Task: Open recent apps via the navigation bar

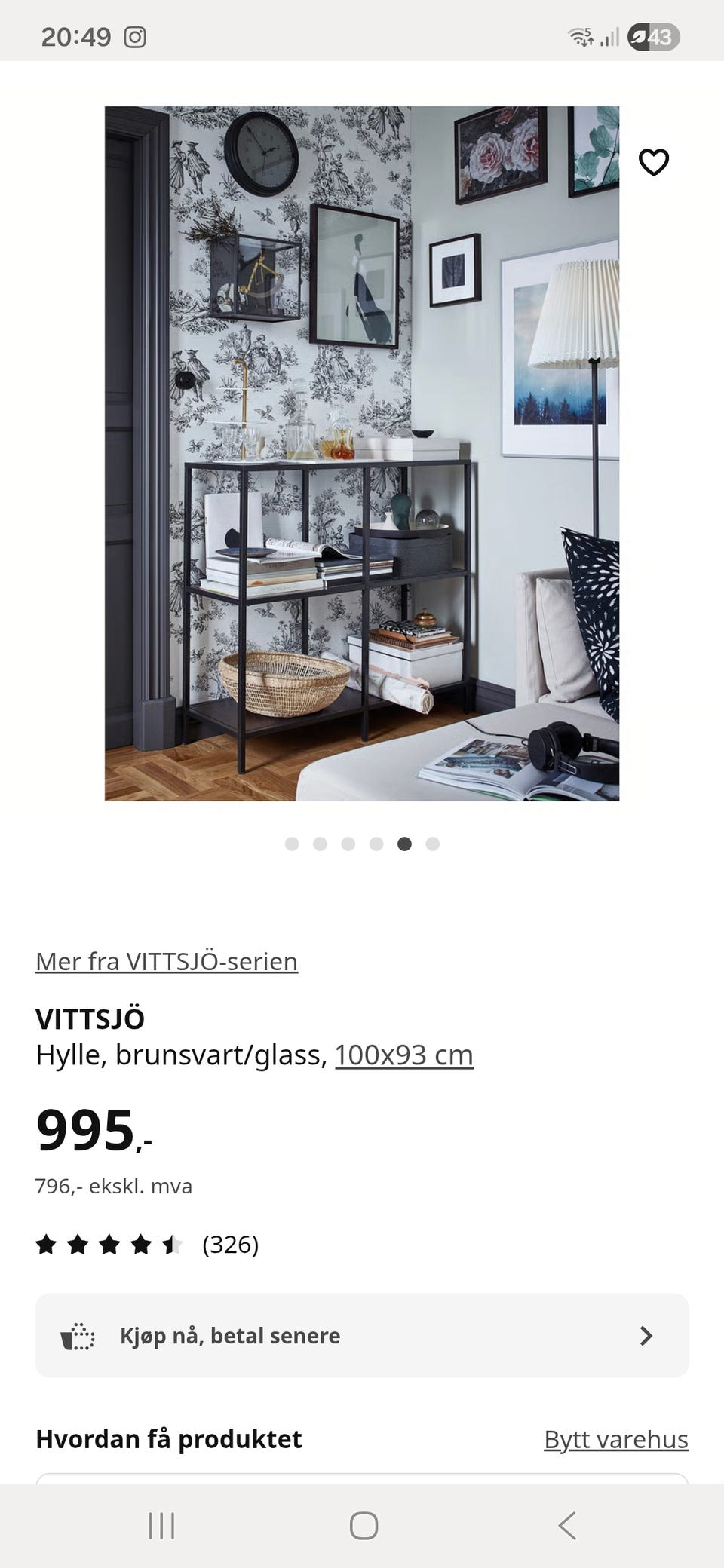Action: click(x=161, y=1527)
